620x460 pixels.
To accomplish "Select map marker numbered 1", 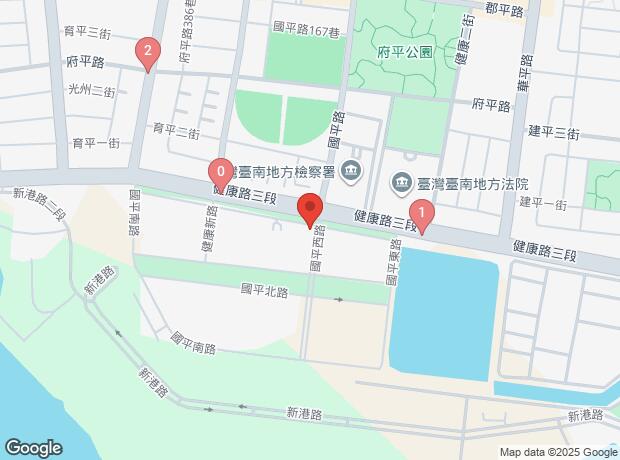I will point(423,214).
